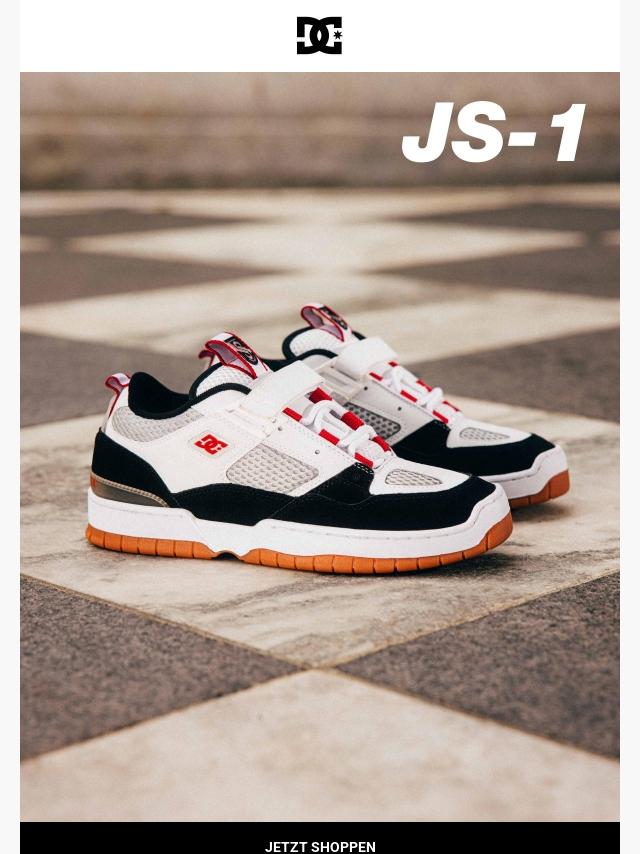Open the DC logo link at top
This screenshot has height=854, width=640.
[319, 35]
